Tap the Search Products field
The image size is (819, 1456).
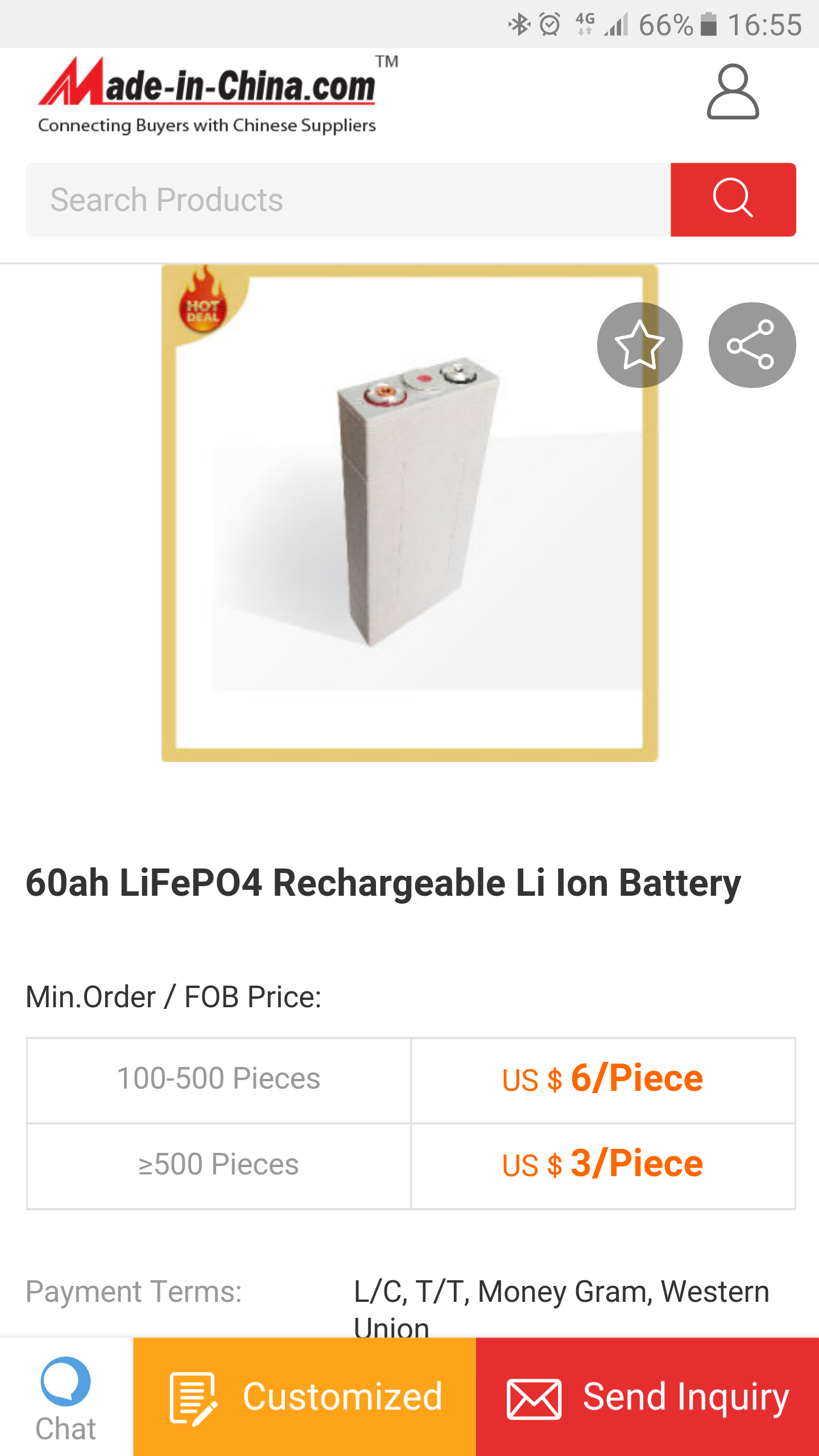tap(348, 200)
